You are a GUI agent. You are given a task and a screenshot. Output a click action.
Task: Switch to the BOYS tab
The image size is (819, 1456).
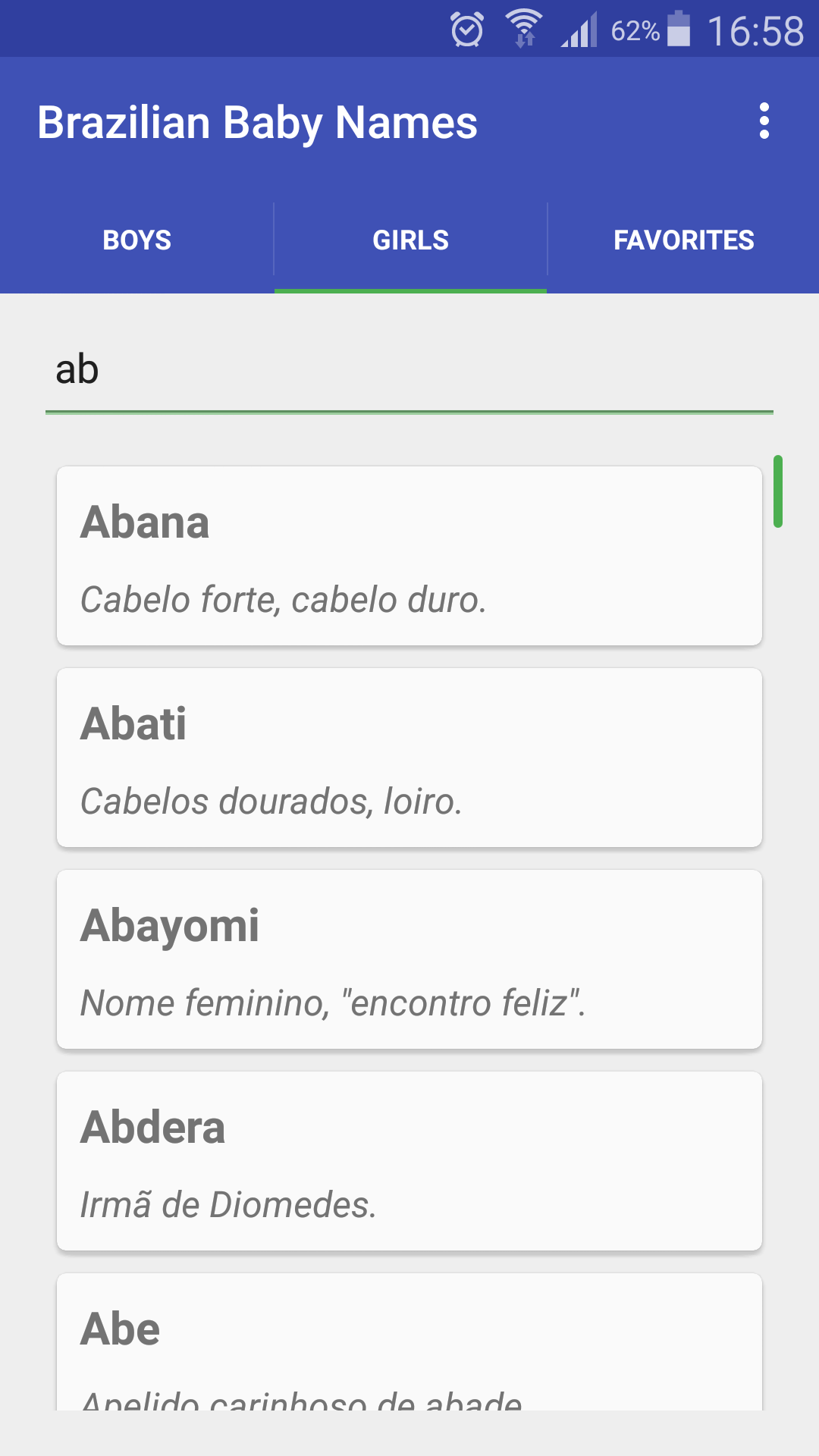click(x=136, y=240)
